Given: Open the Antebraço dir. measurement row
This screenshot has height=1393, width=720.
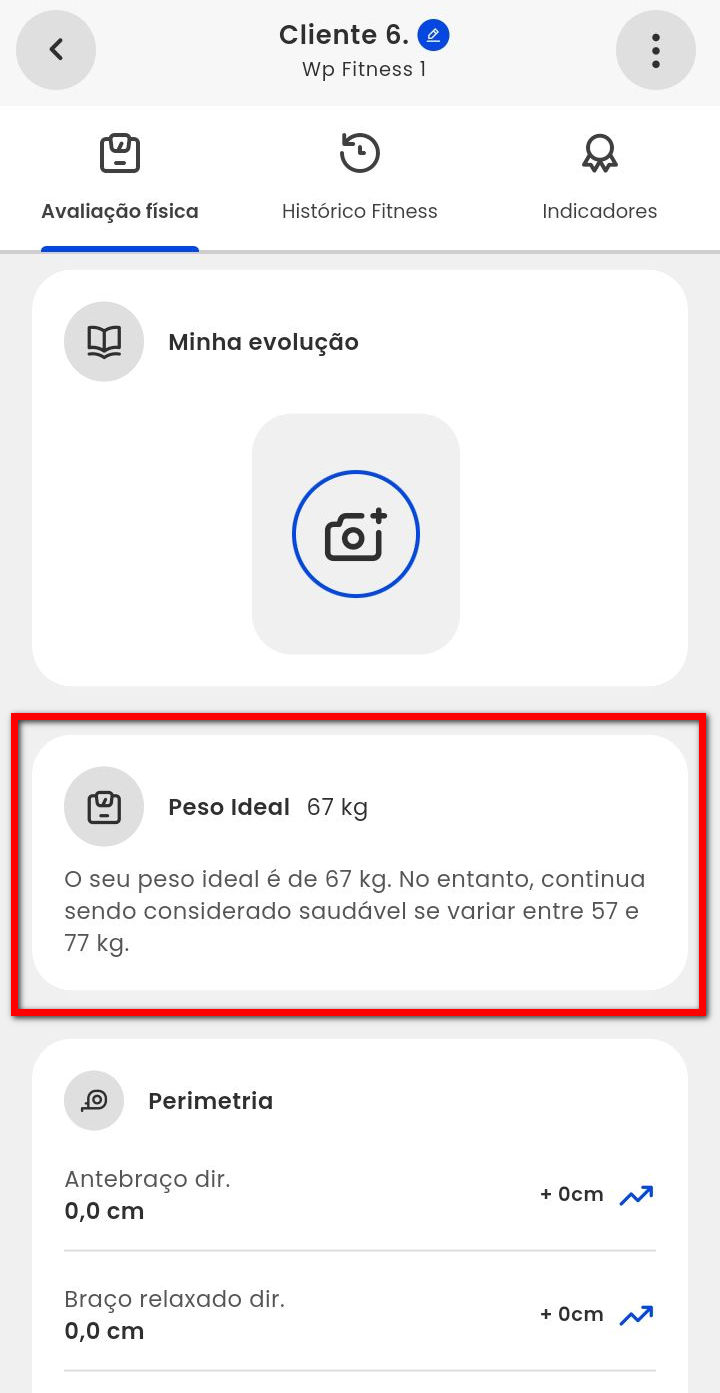Looking at the screenshot, I should (x=359, y=1195).
